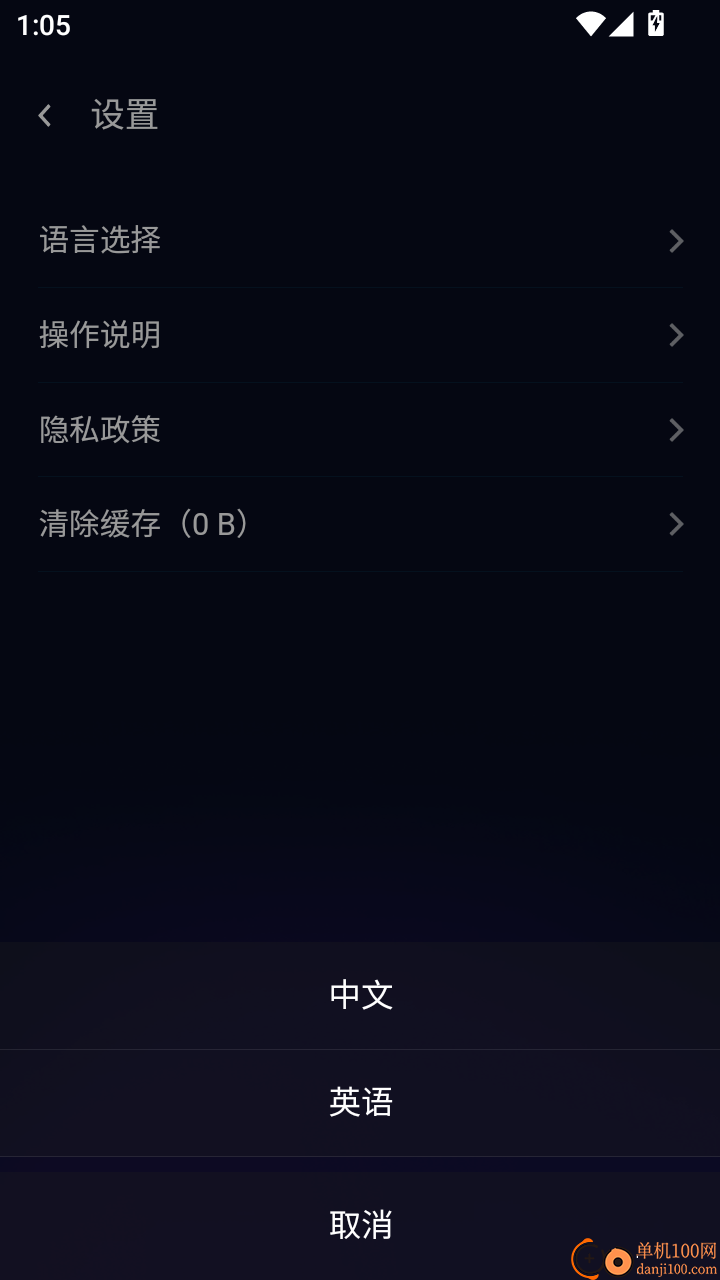Click the chevron beside 清除缓存
720x1280 pixels.
tap(676, 524)
